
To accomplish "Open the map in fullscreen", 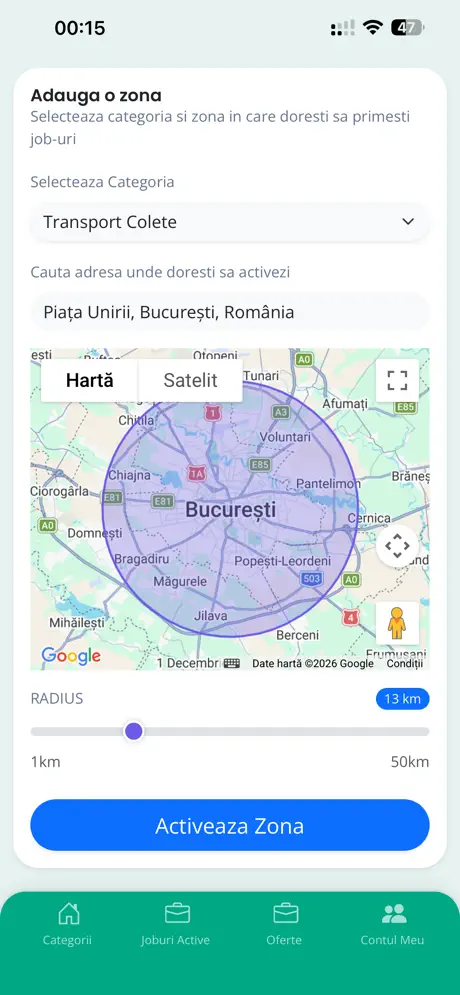I will pyautogui.click(x=397, y=380).
